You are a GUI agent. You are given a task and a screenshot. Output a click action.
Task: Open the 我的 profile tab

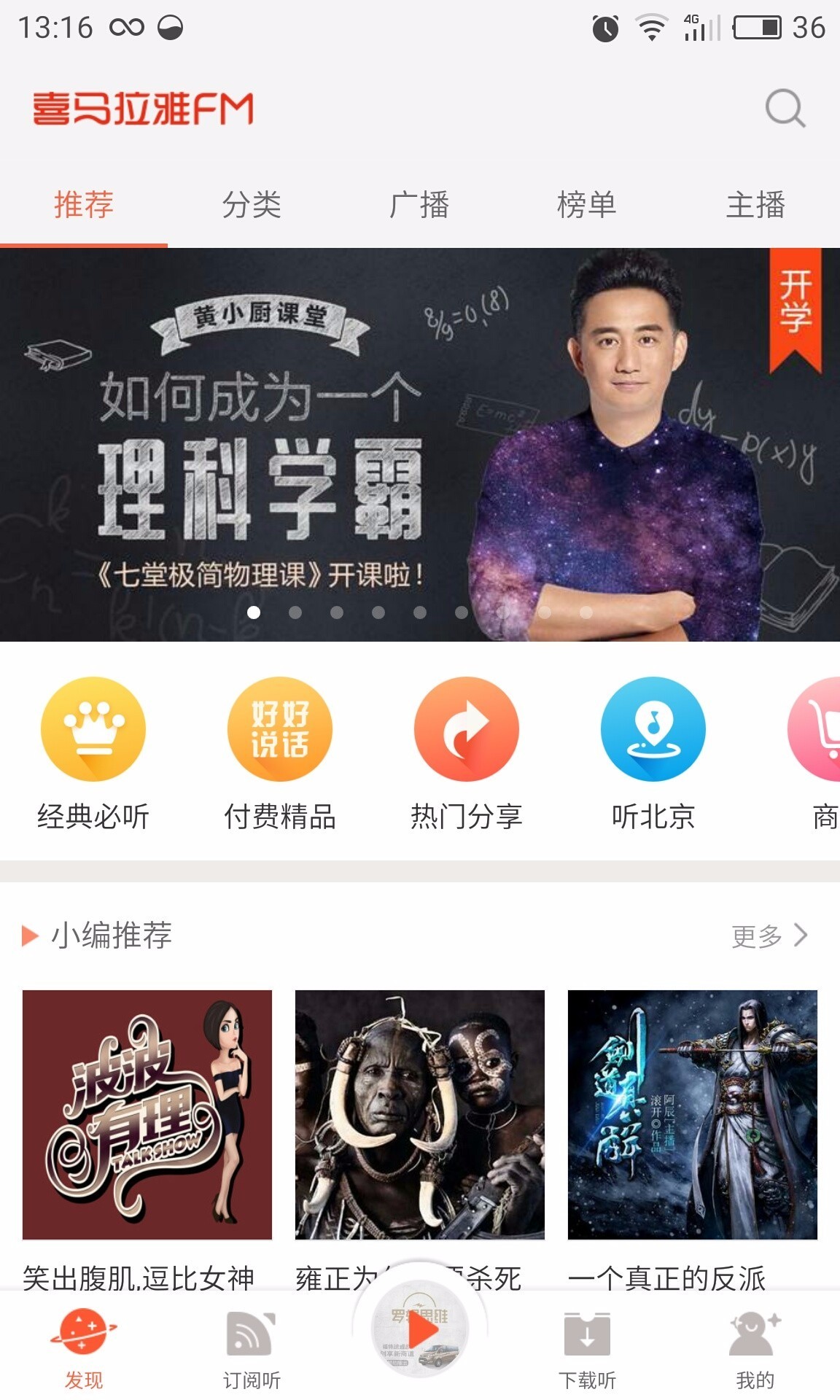coord(755,1349)
